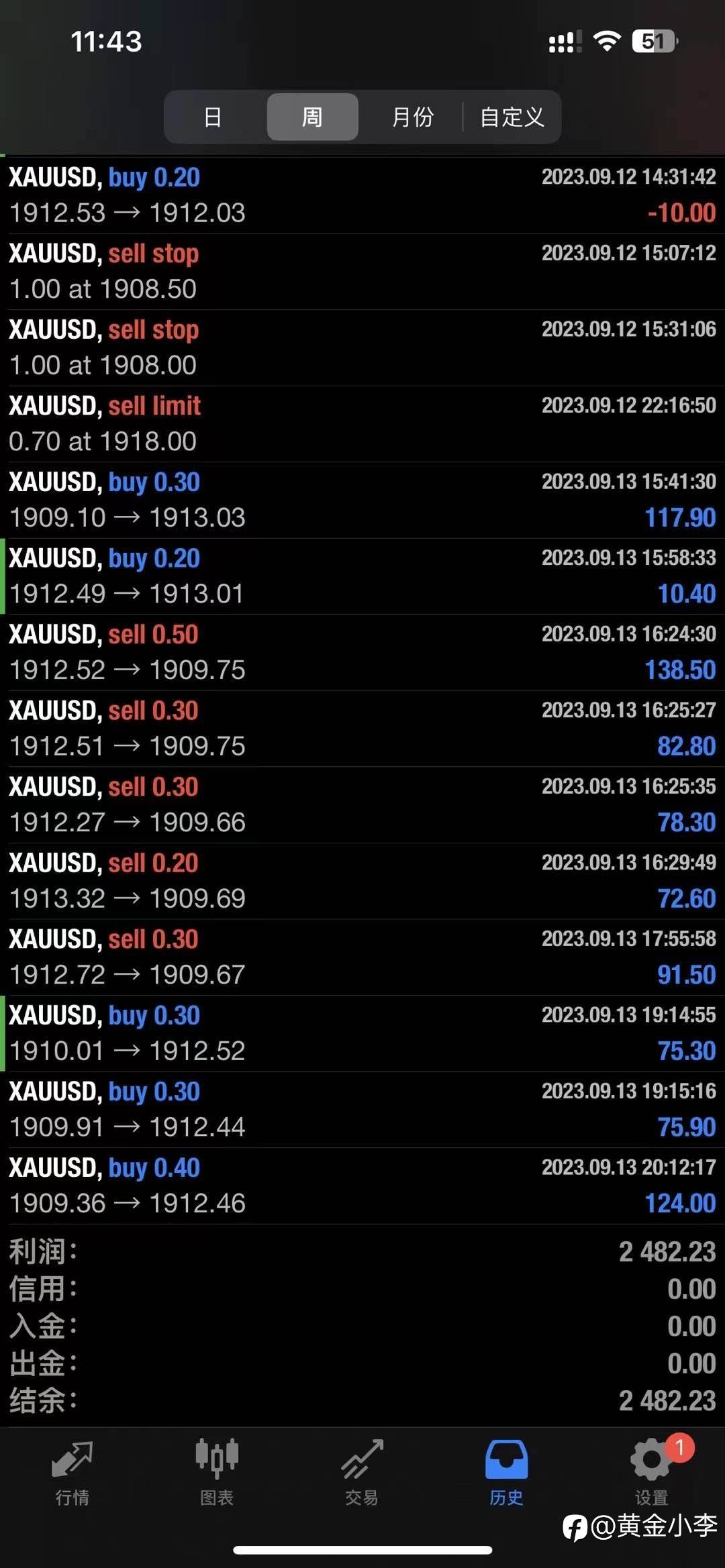The image size is (725, 1568).
Task: Select the 周 period tab
Action: [x=312, y=117]
